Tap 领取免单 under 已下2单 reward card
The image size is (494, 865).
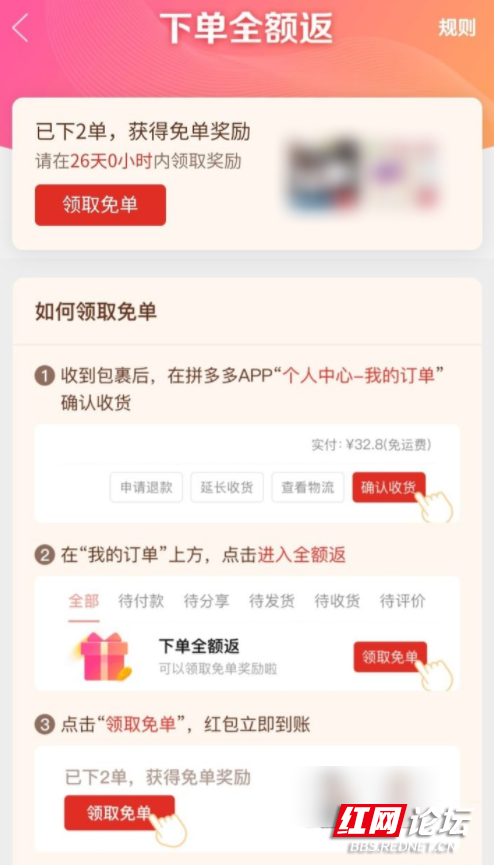[x=100, y=205]
